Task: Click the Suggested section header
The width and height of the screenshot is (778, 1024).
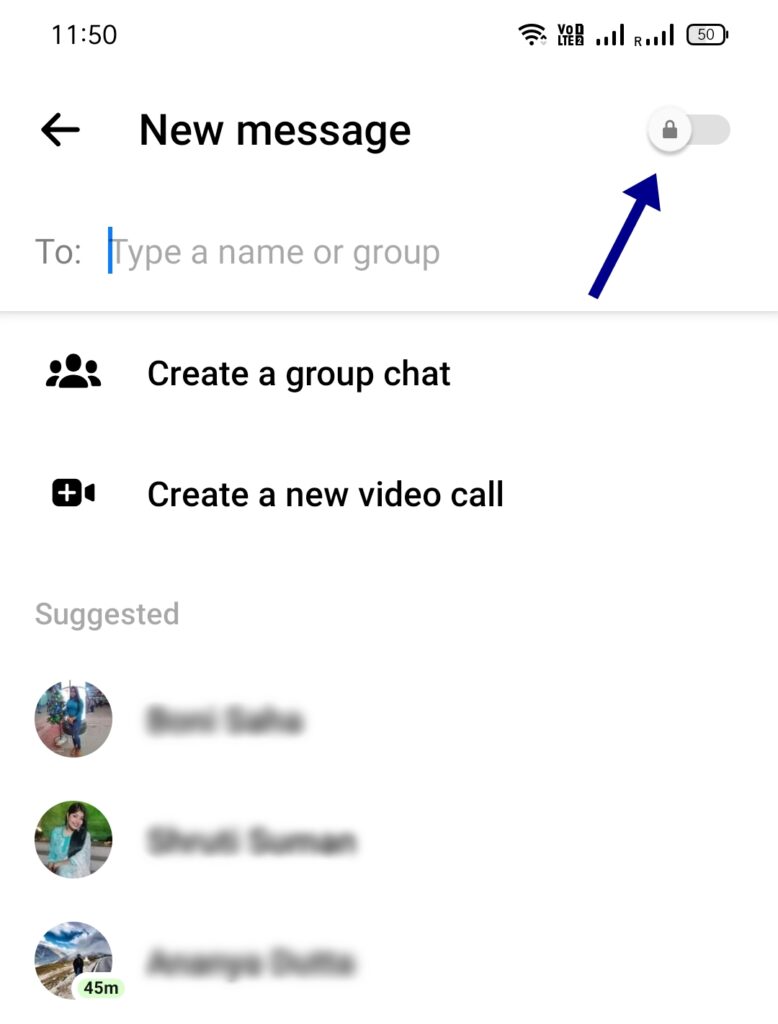Action: point(106,614)
